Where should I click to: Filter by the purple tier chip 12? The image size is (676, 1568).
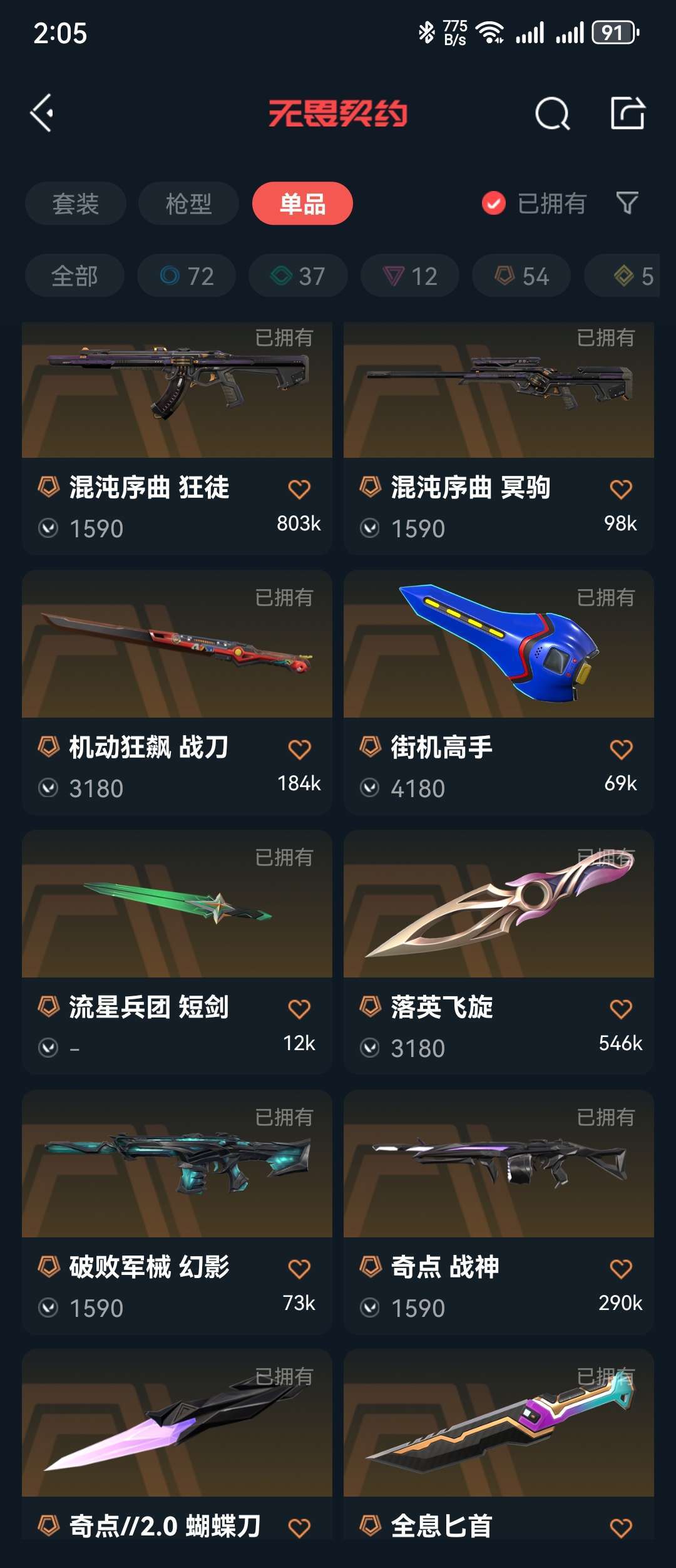(x=409, y=276)
